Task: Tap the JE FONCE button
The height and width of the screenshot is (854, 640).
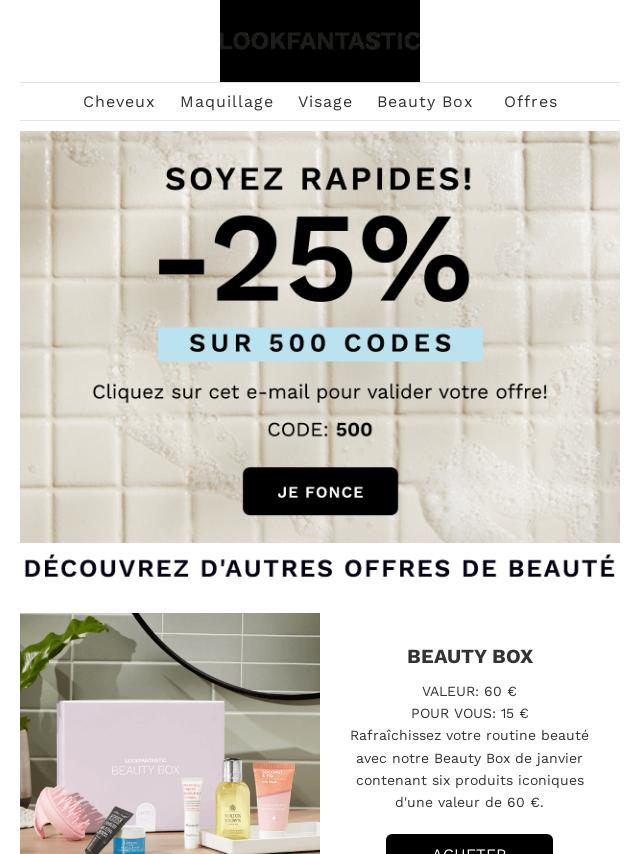Action: click(320, 491)
